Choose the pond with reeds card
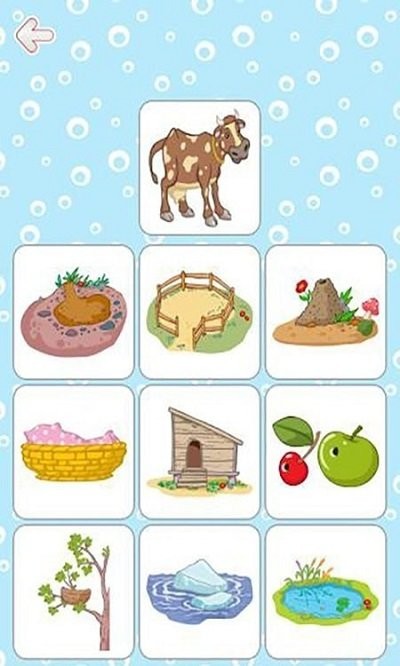Viewport: 400px width, 666px height. (x=326, y=592)
